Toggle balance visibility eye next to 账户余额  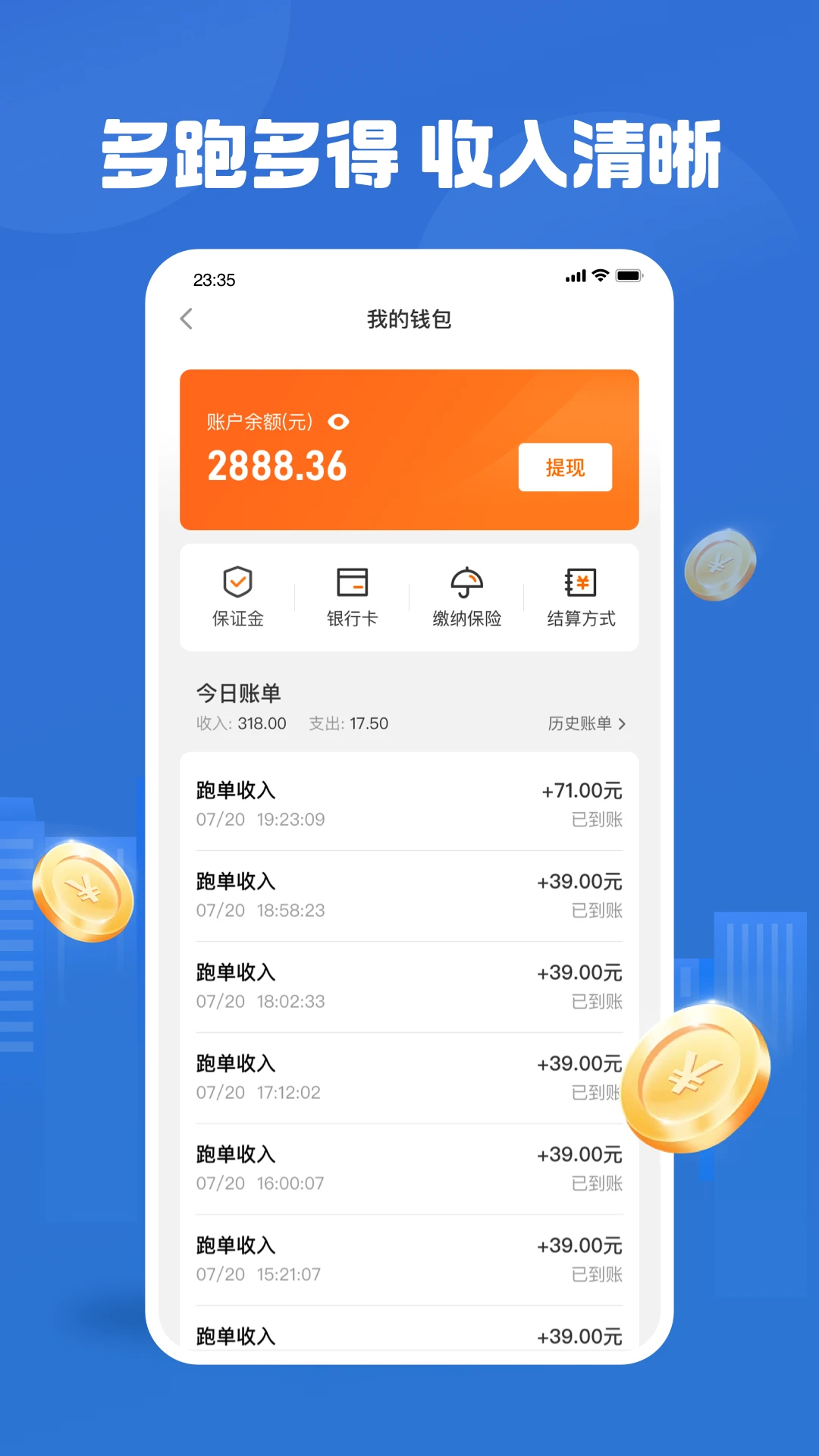[339, 422]
